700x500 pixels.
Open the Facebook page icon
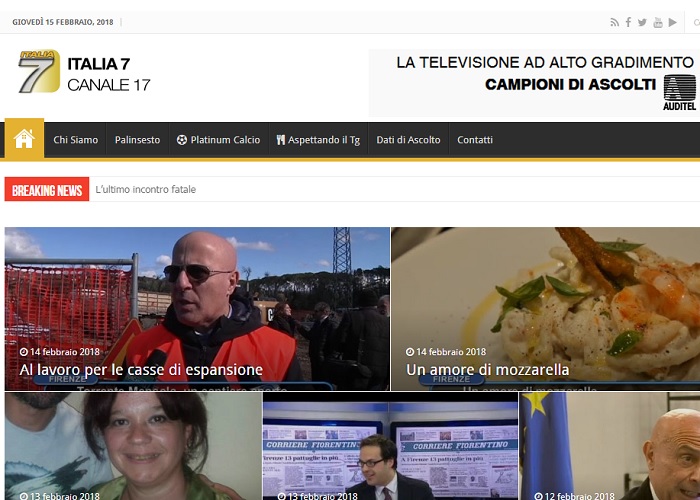(628, 22)
